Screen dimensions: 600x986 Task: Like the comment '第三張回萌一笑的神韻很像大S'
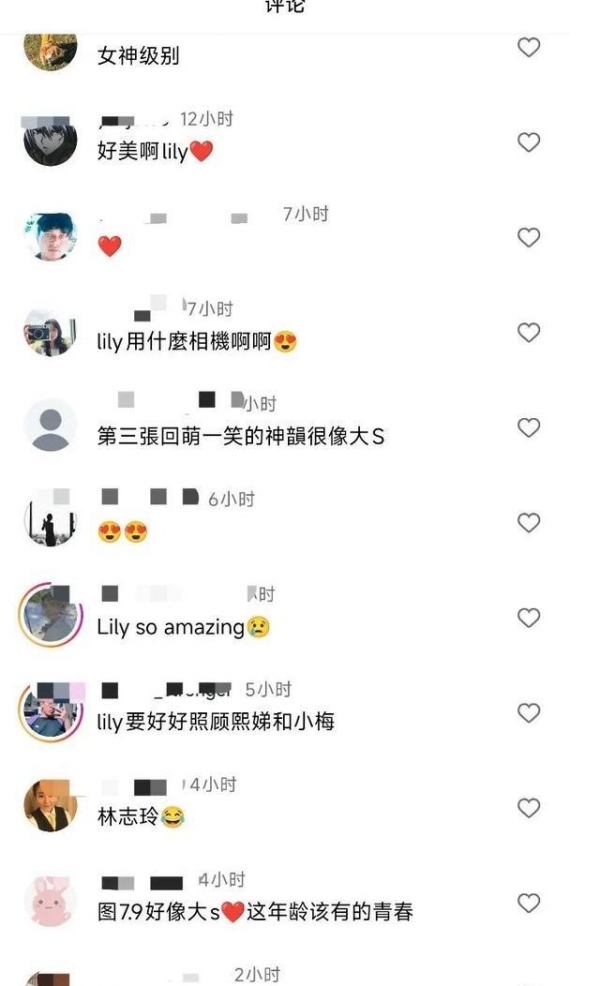[x=528, y=428]
